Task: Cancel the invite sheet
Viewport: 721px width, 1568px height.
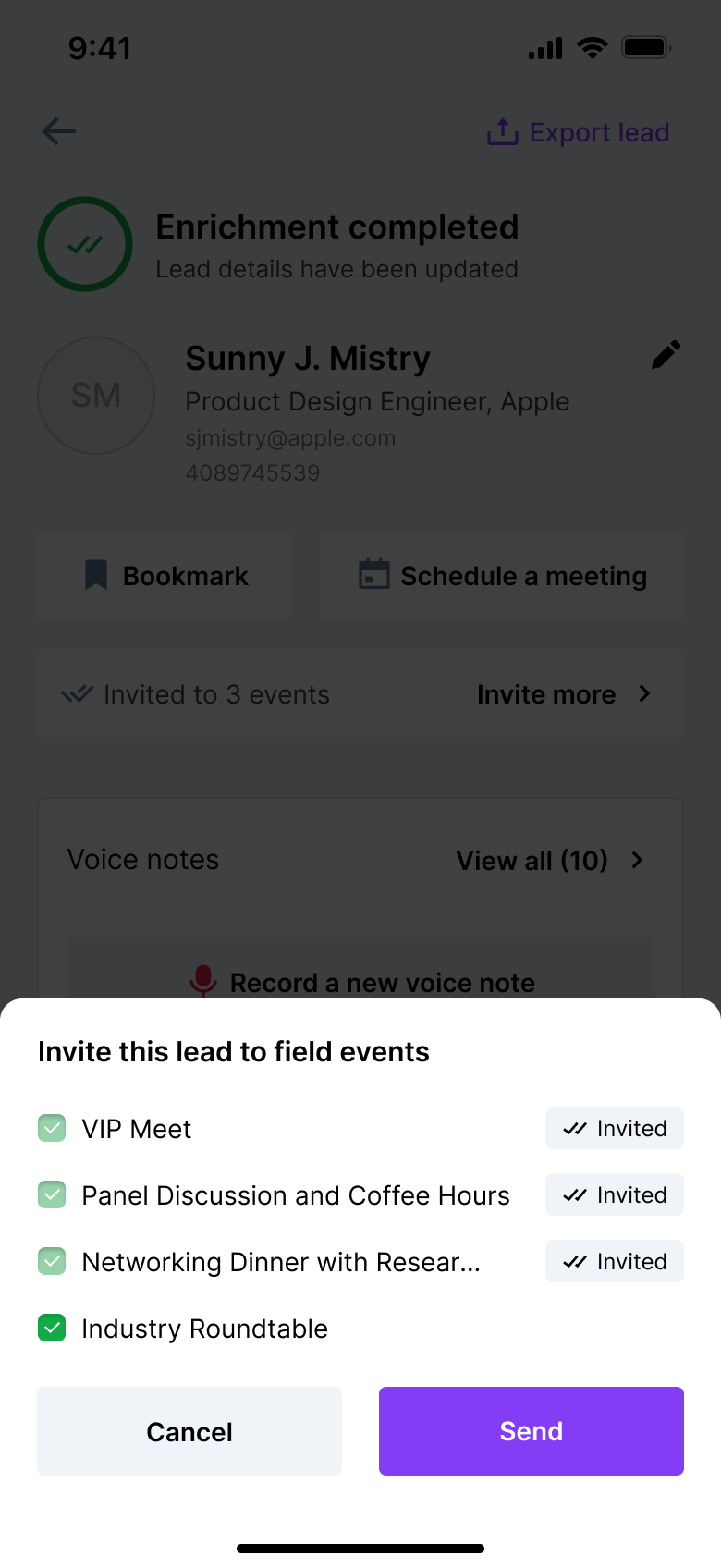Action: (189, 1430)
